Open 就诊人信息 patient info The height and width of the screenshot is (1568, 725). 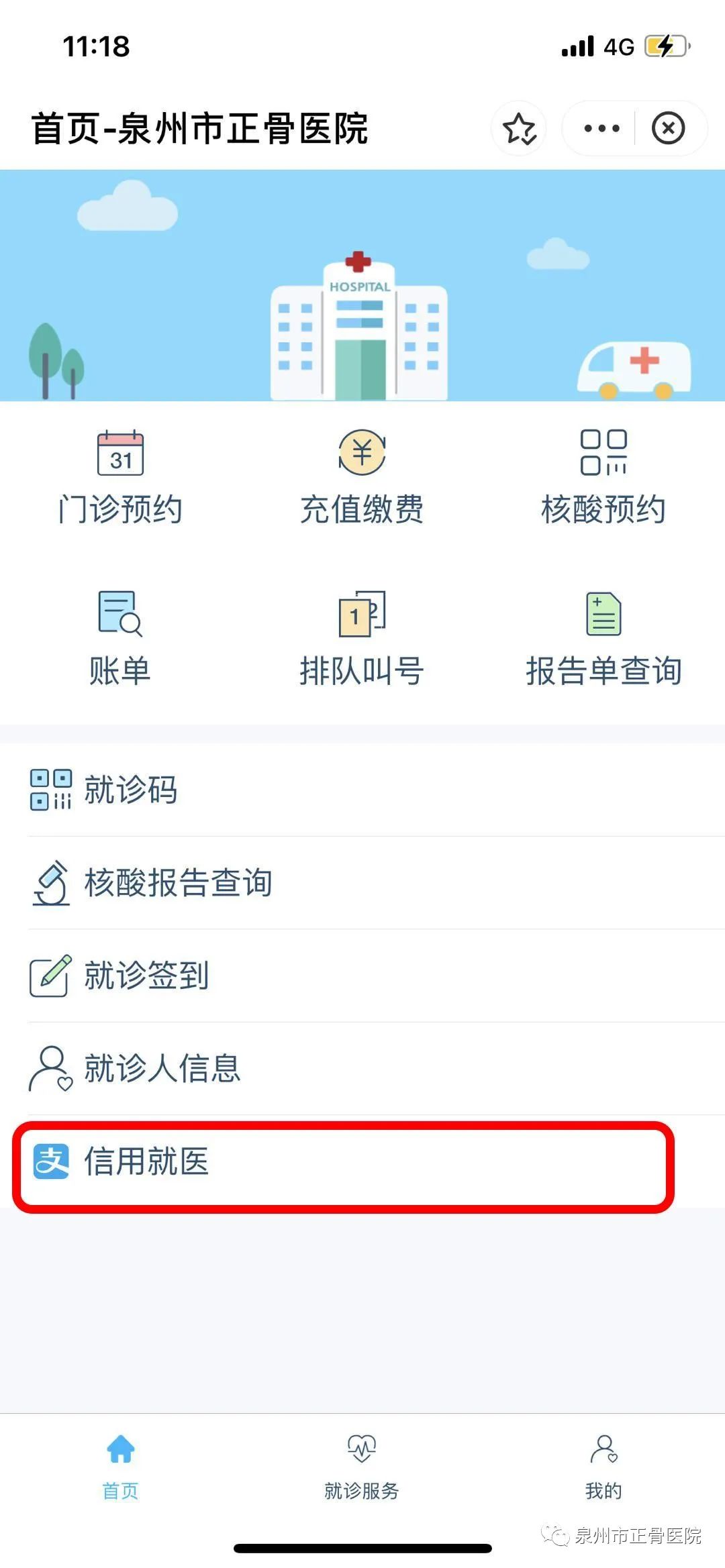(362, 1068)
